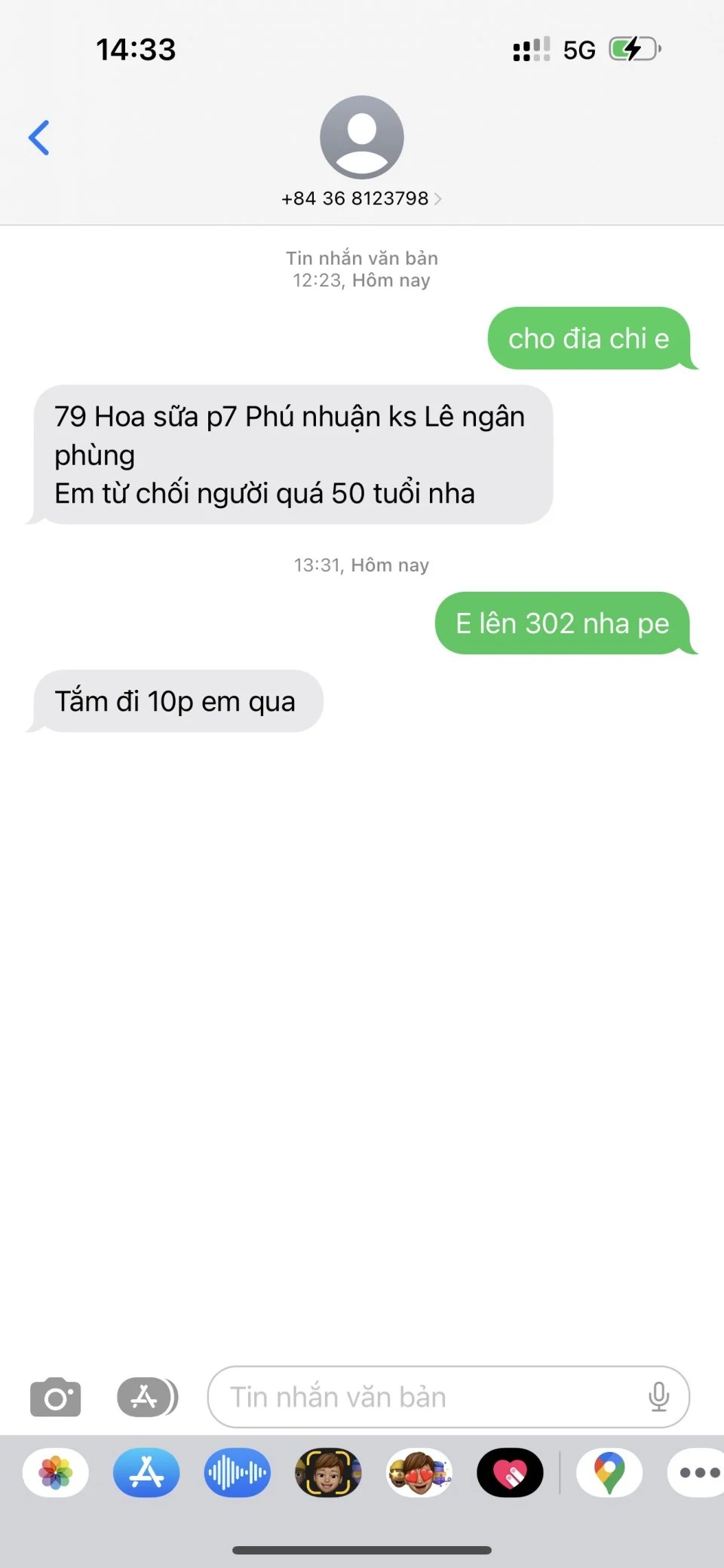Toggle the App Store apps drawer

[x=147, y=1397]
